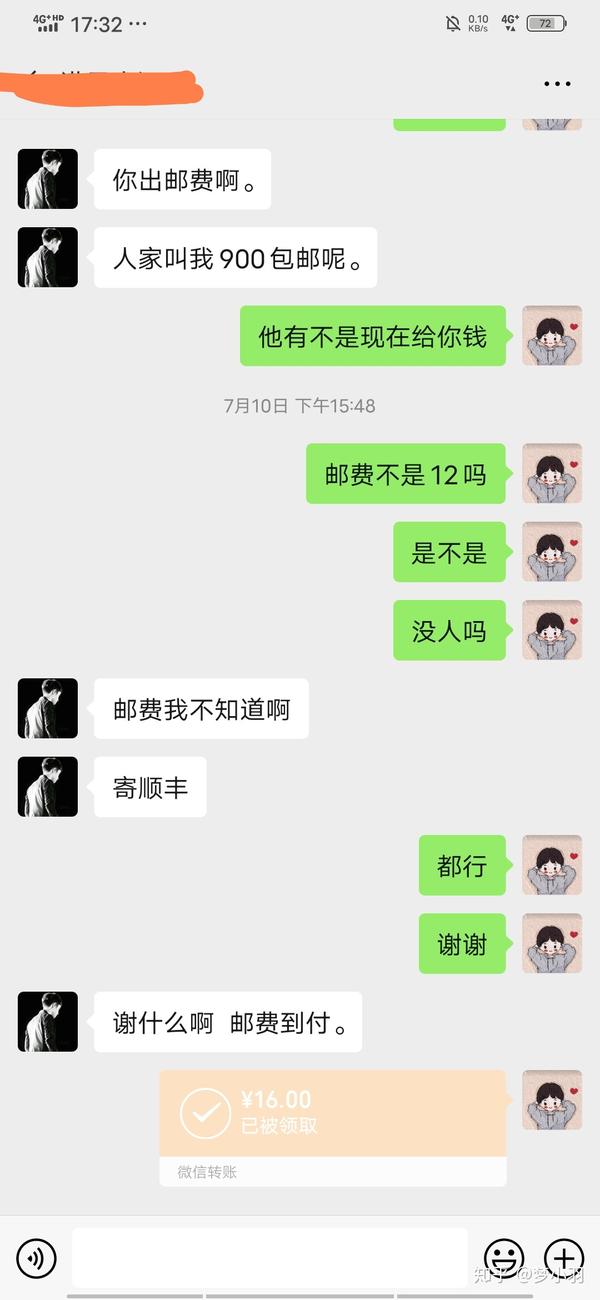
Task: Tap the message text input field
Action: tap(270, 1258)
